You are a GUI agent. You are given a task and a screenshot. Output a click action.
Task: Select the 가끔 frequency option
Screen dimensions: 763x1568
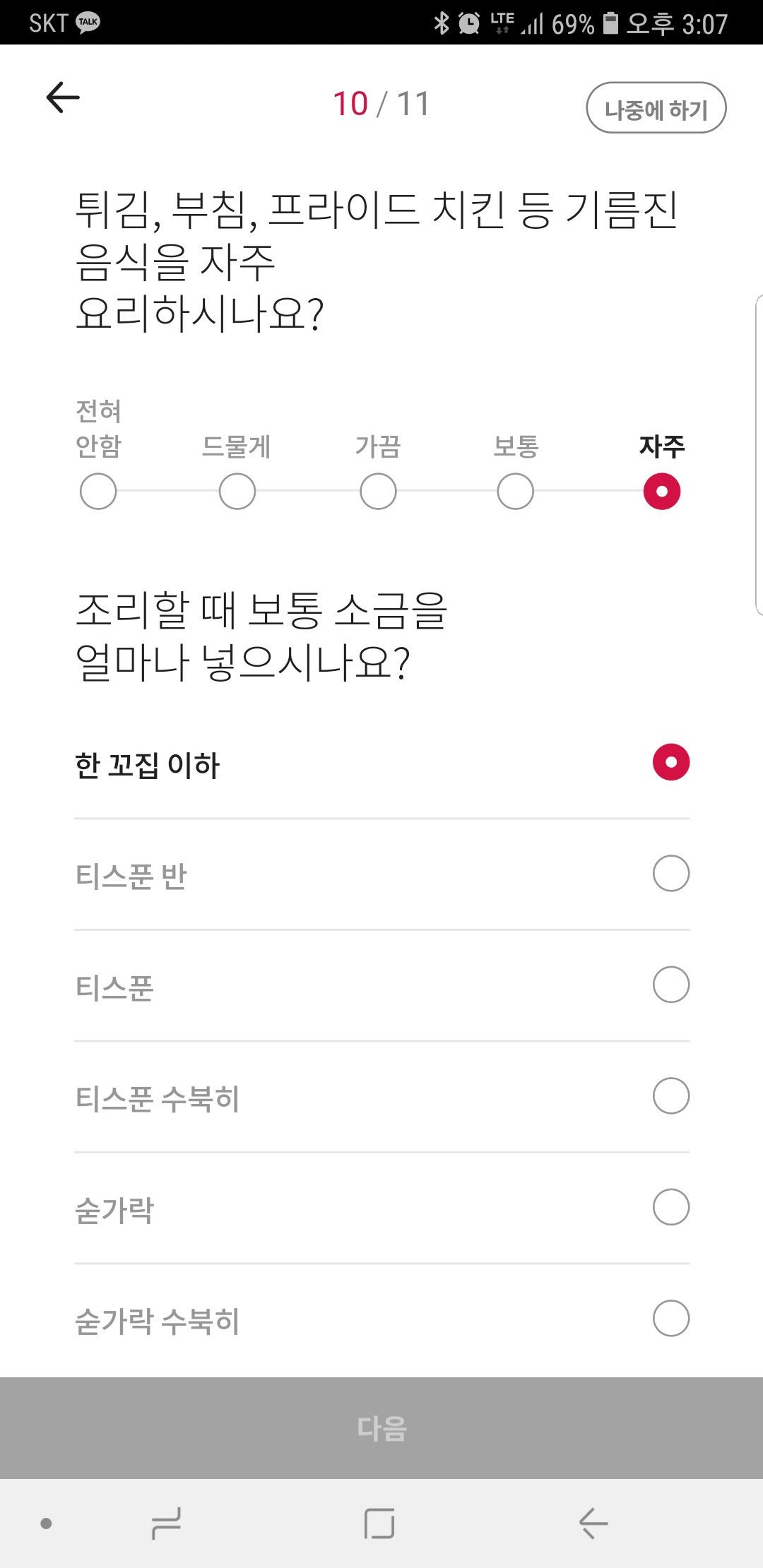click(x=378, y=491)
